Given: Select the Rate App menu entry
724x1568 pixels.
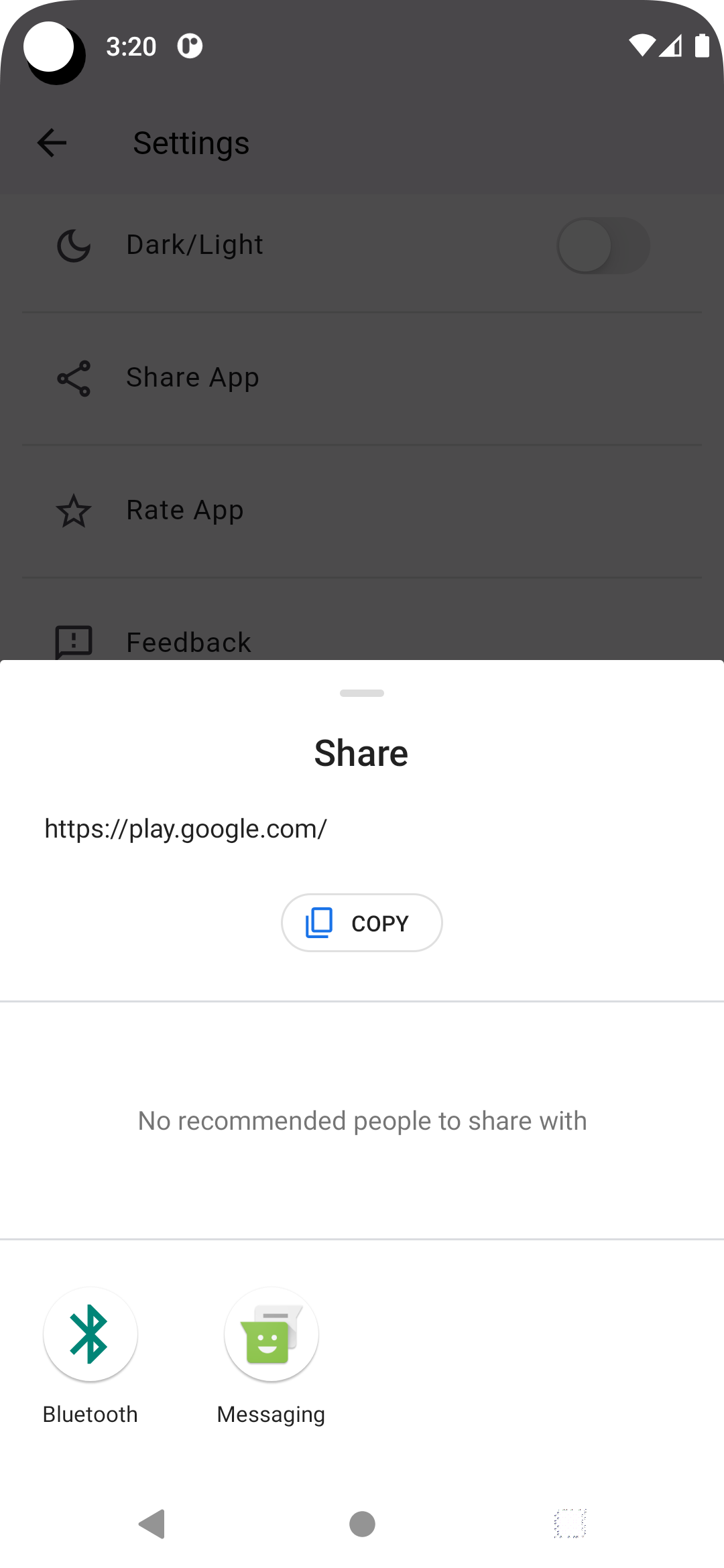Looking at the screenshot, I should click(184, 511).
